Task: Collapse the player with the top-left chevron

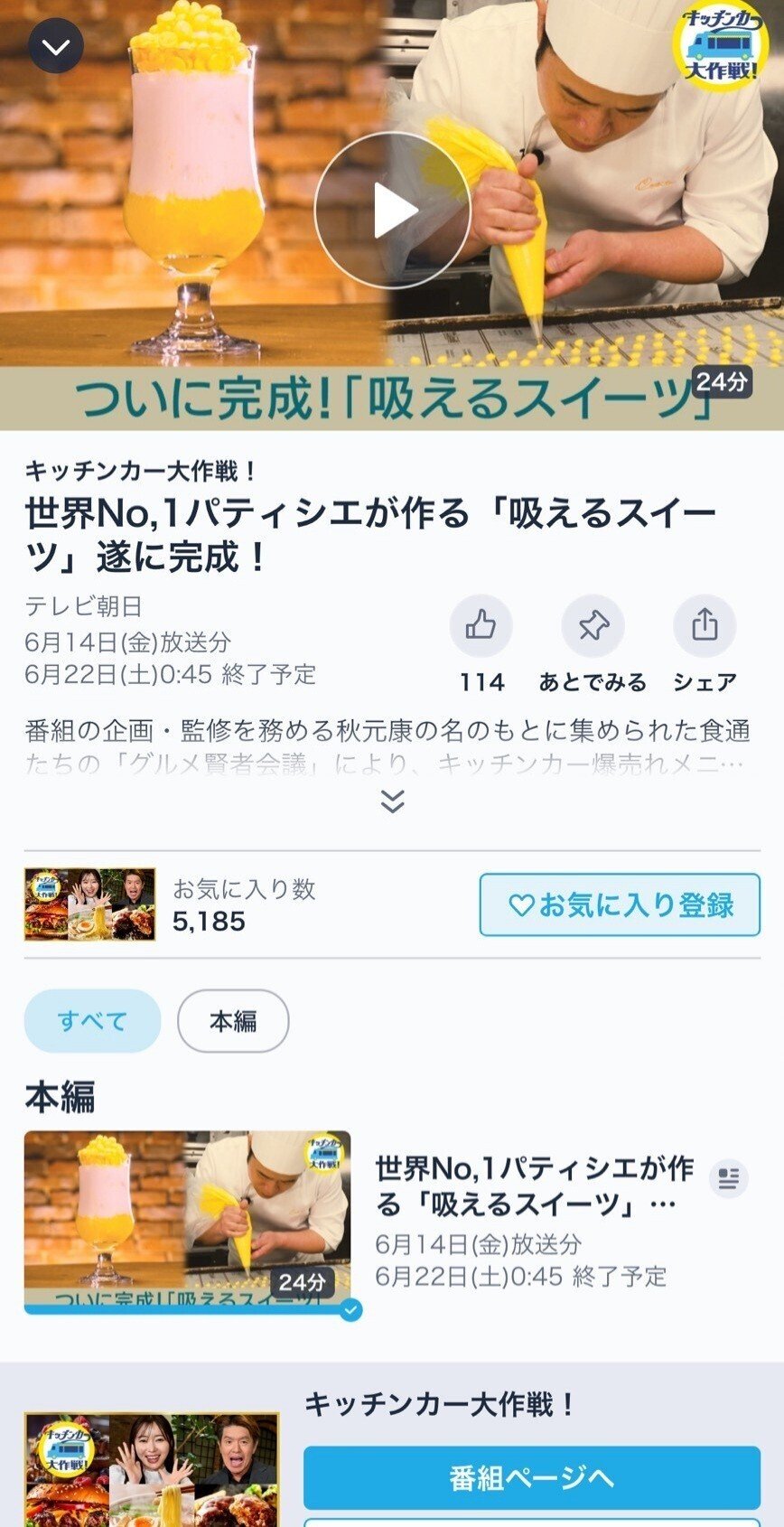Action: [56, 47]
